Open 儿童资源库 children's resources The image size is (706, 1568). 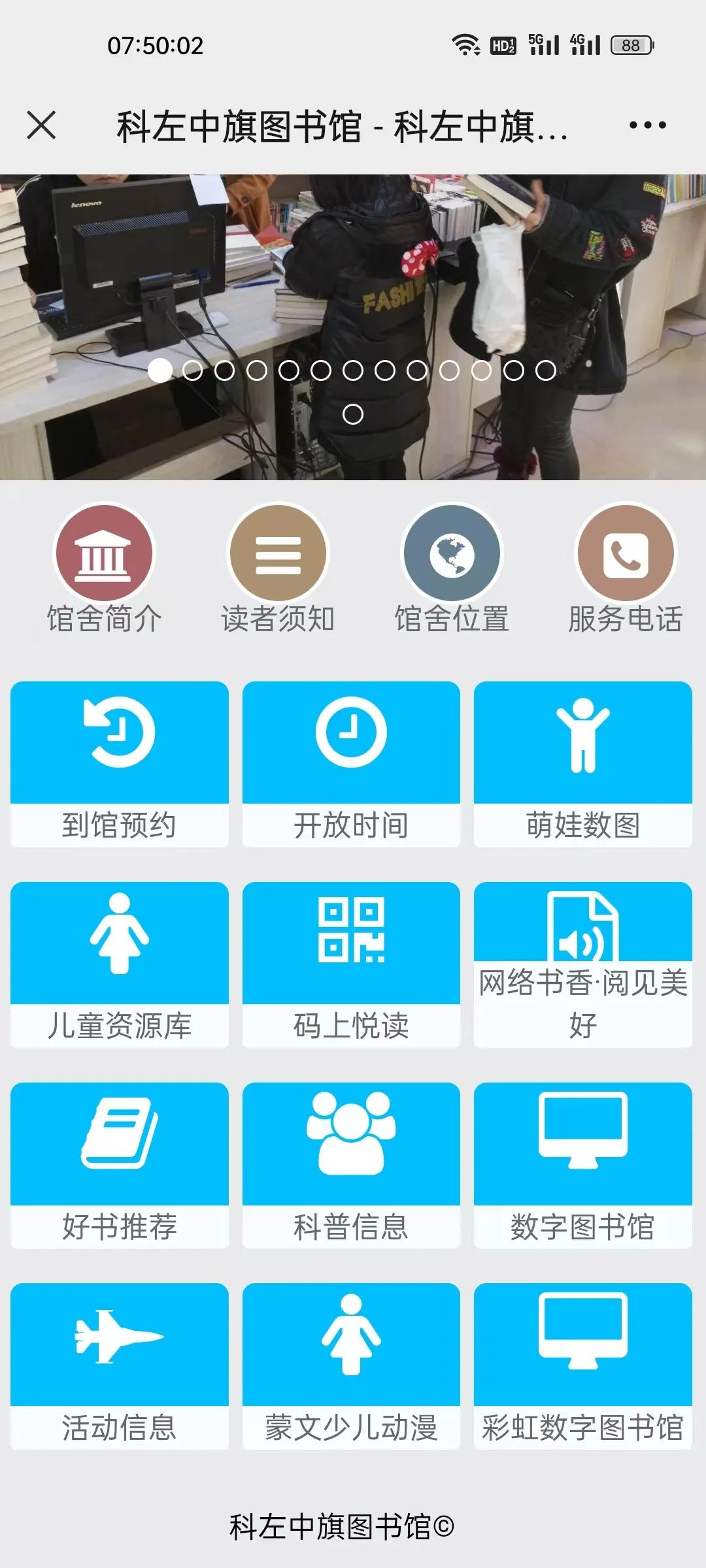pos(120,964)
